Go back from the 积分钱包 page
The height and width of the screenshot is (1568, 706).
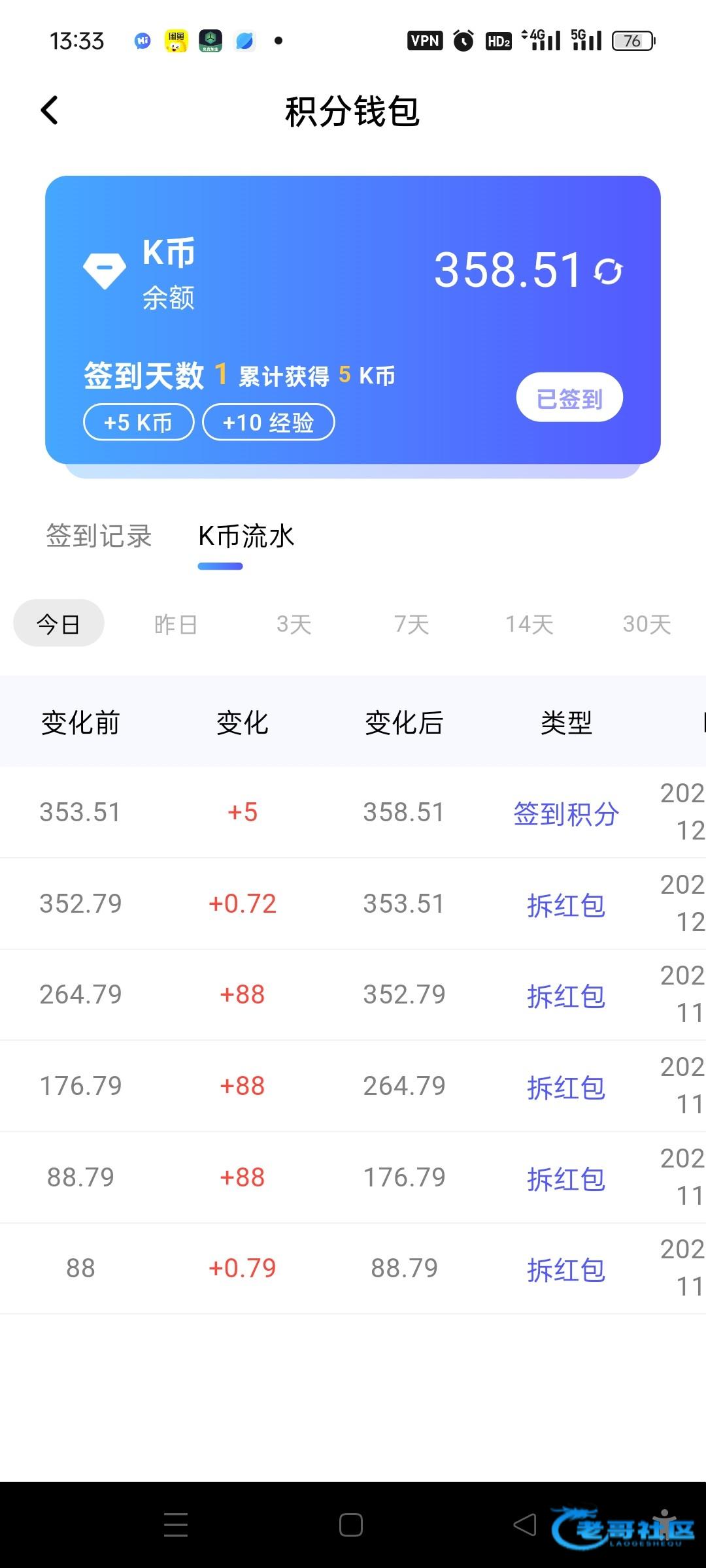50,110
